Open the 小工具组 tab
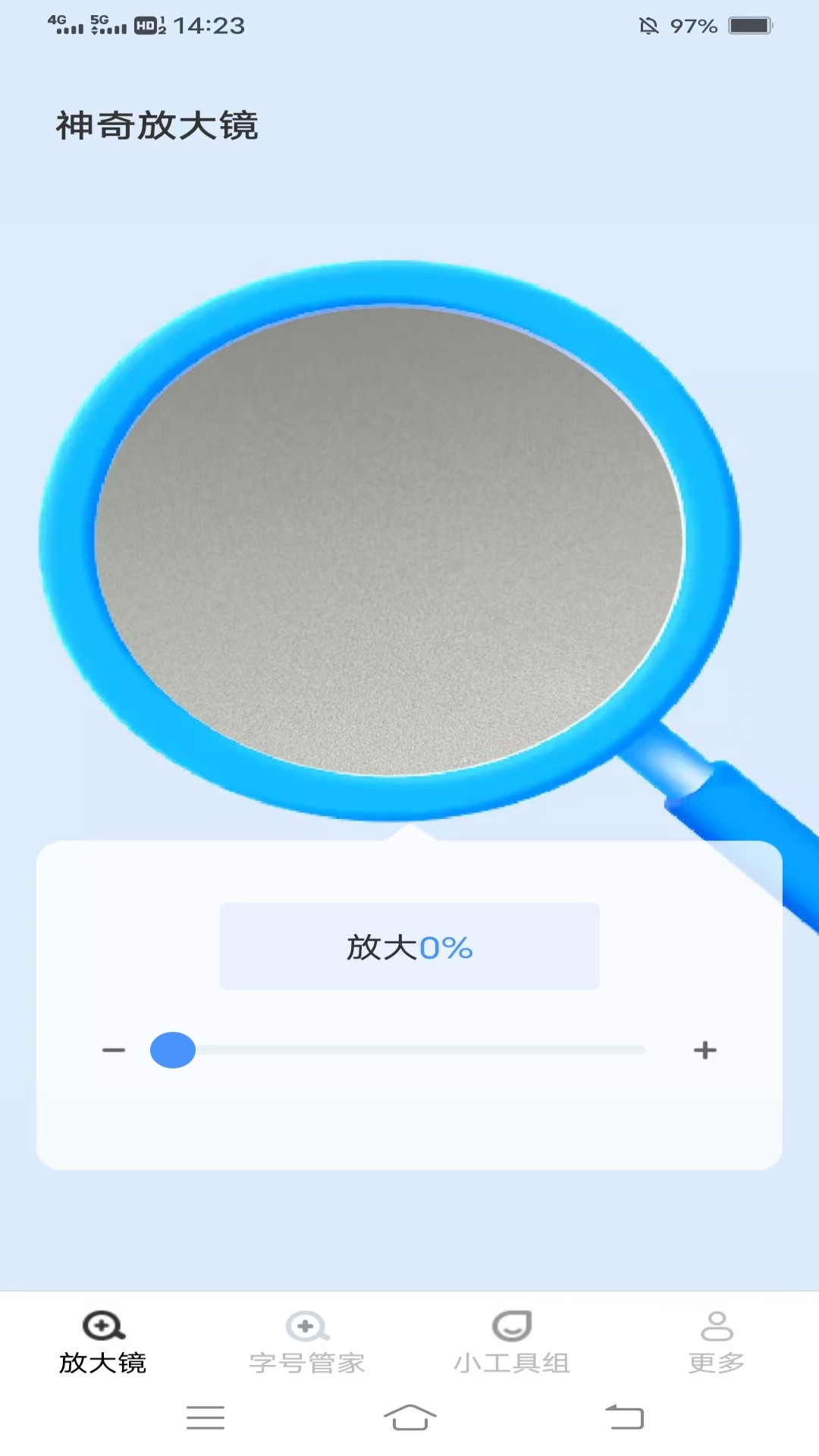This screenshot has width=819, height=1456. (512, 1343)
